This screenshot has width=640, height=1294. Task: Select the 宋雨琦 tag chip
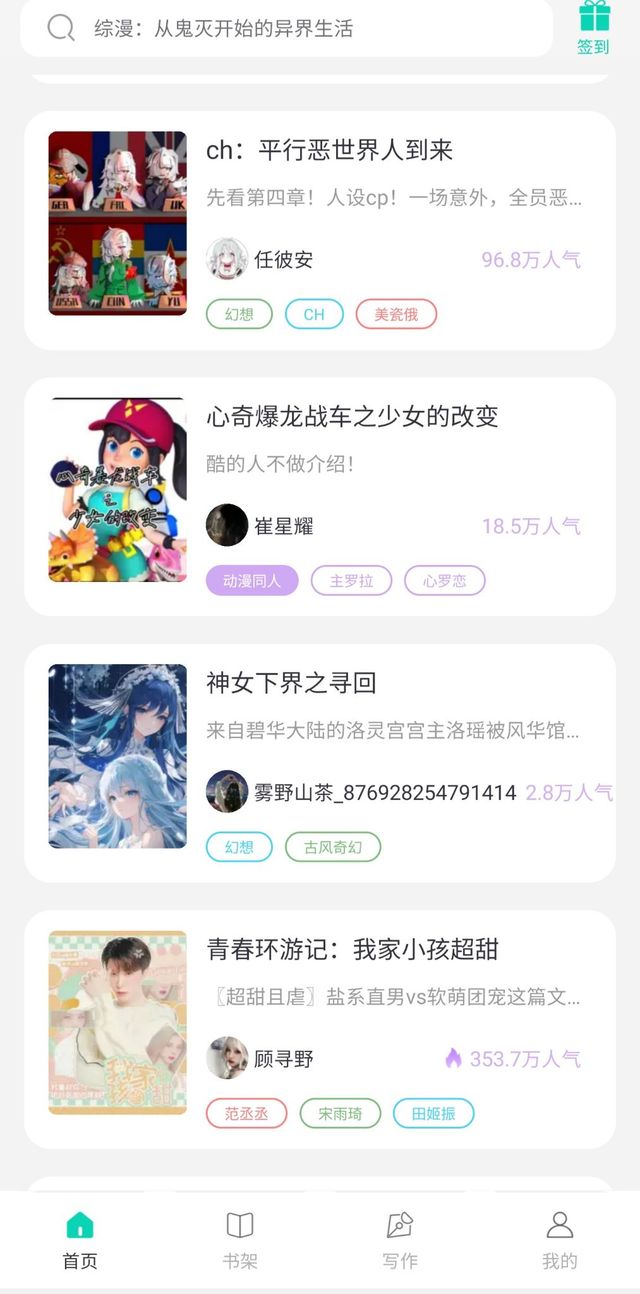point(340,1113)
